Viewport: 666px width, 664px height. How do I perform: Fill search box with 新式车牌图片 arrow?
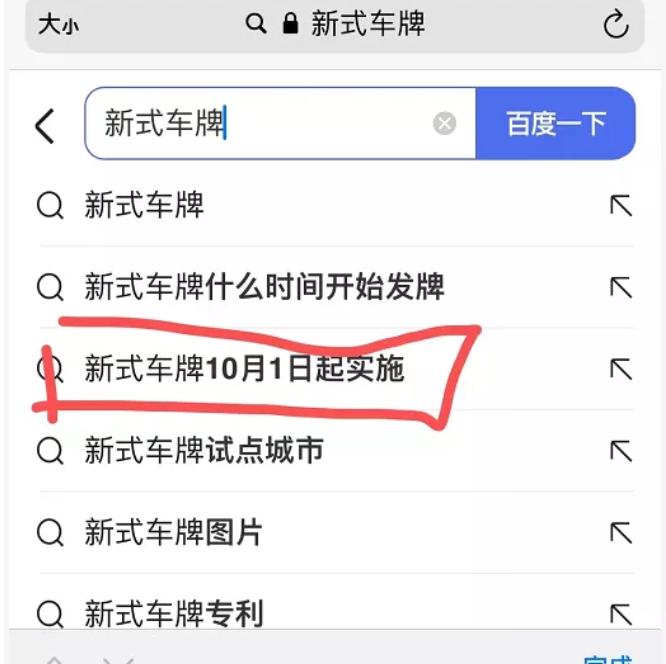[621, 532]
